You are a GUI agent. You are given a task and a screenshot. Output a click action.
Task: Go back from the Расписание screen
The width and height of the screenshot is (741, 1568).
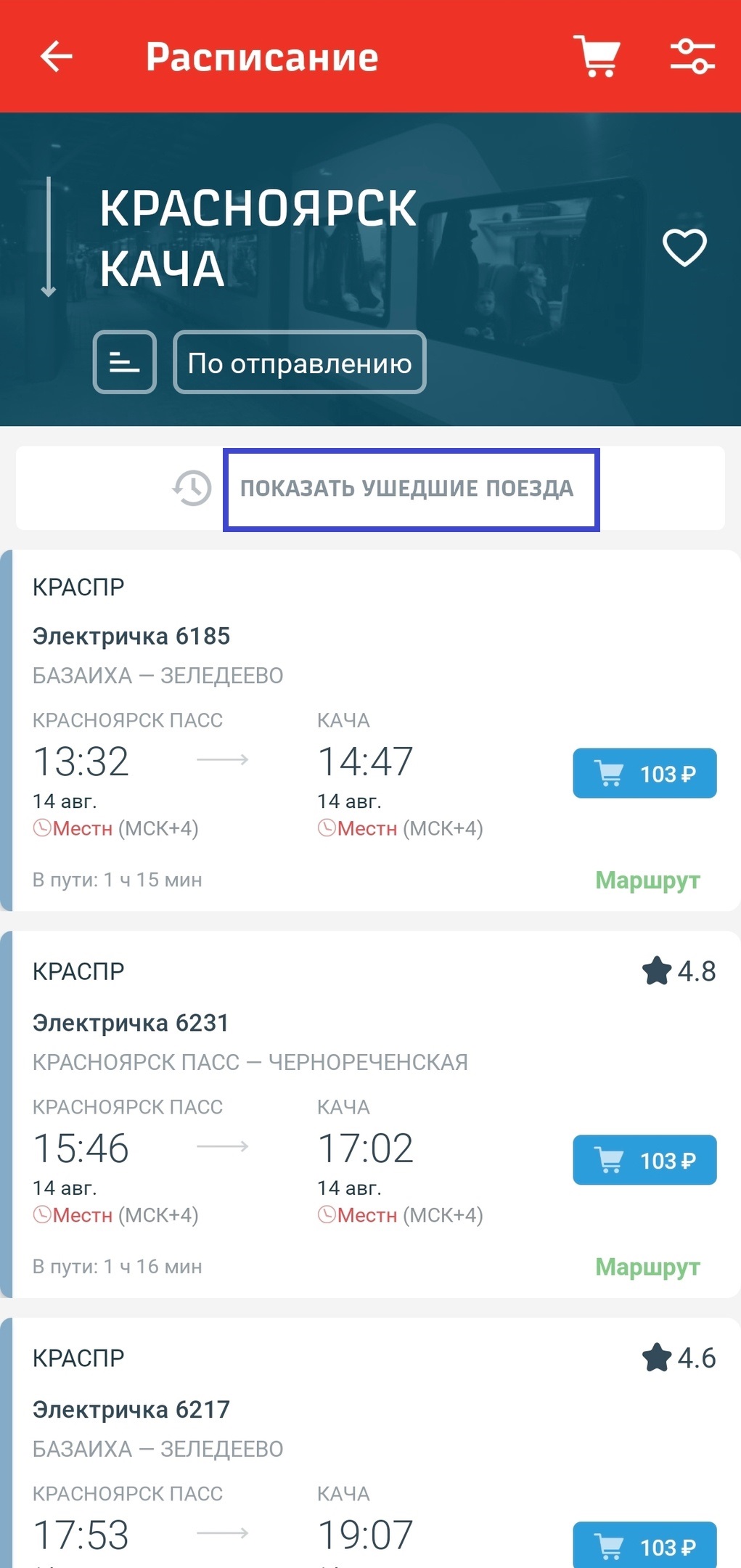pos(56,57)
